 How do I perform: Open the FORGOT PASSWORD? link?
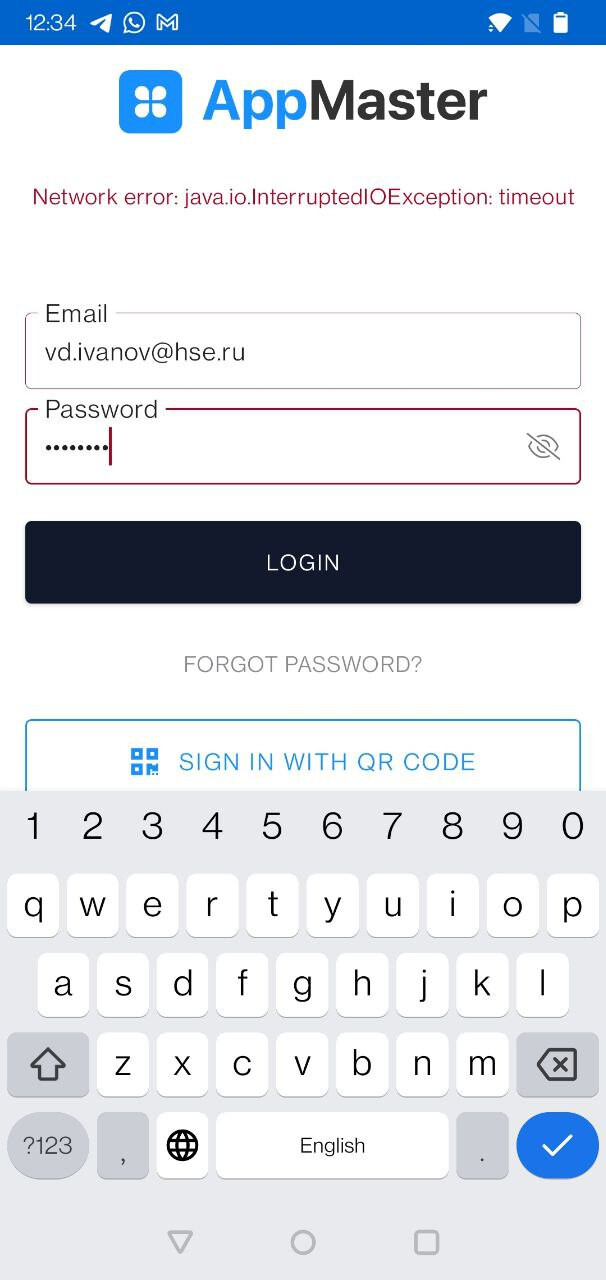pos(303,664)
